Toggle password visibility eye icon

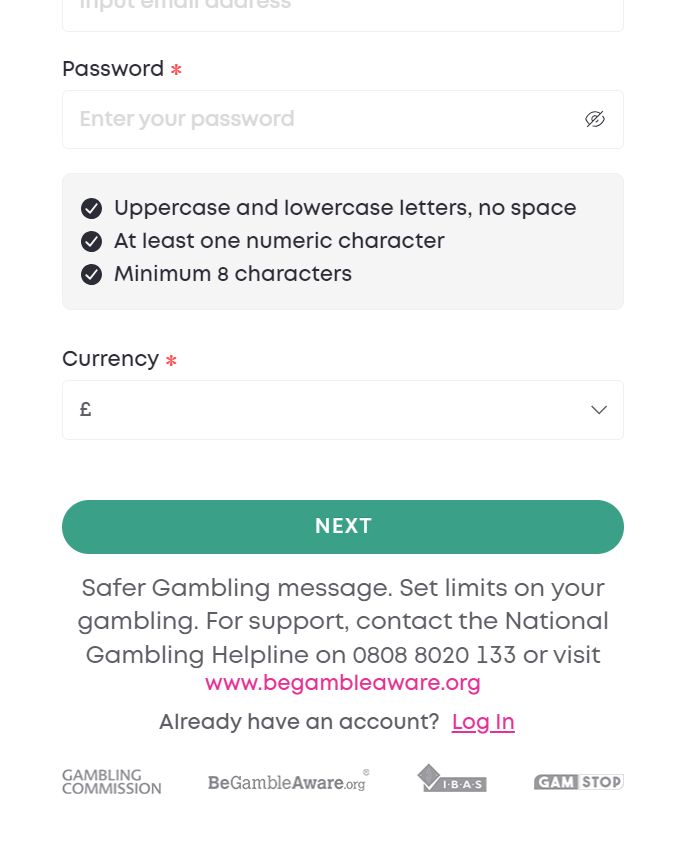click(x=595, y=120)
